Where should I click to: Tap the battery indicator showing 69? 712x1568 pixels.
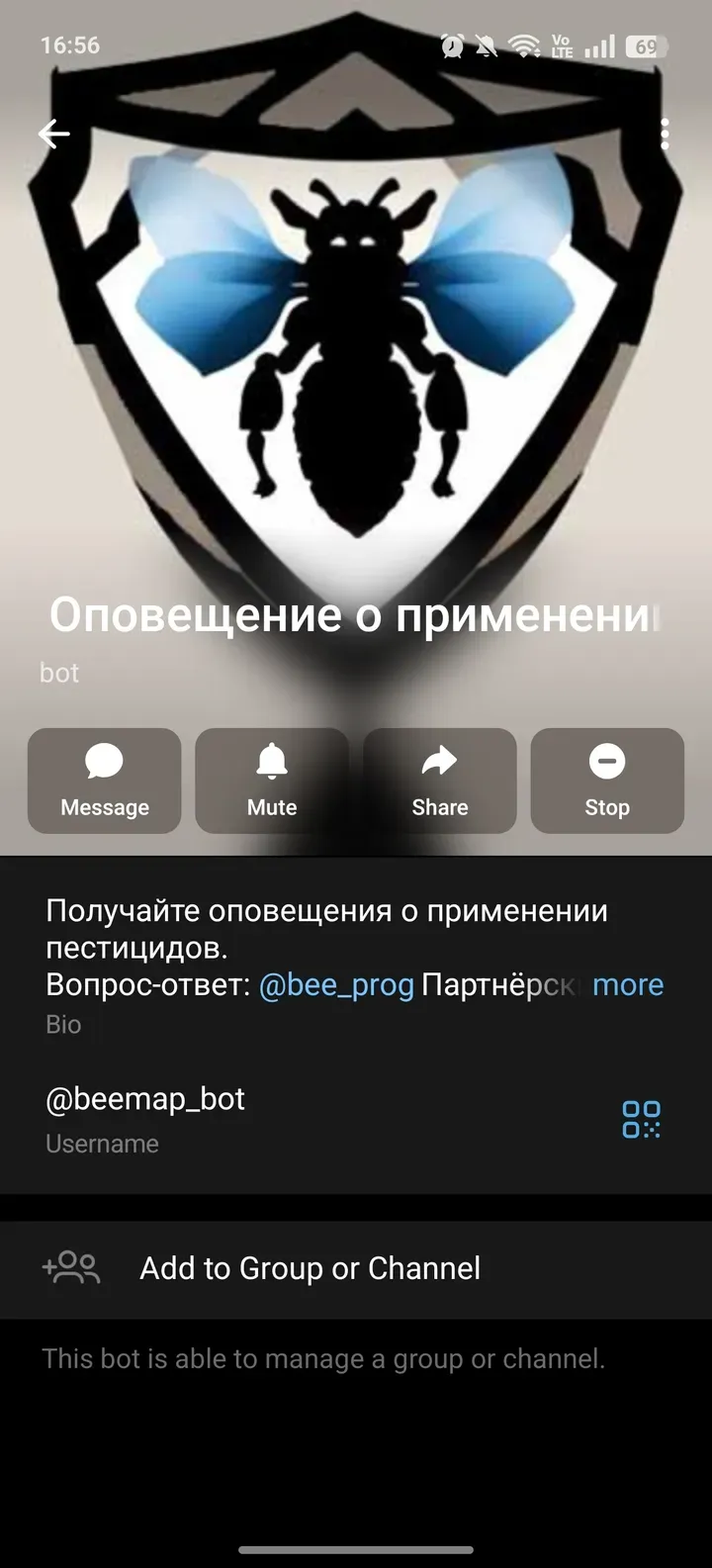click(x=648, y=45)
